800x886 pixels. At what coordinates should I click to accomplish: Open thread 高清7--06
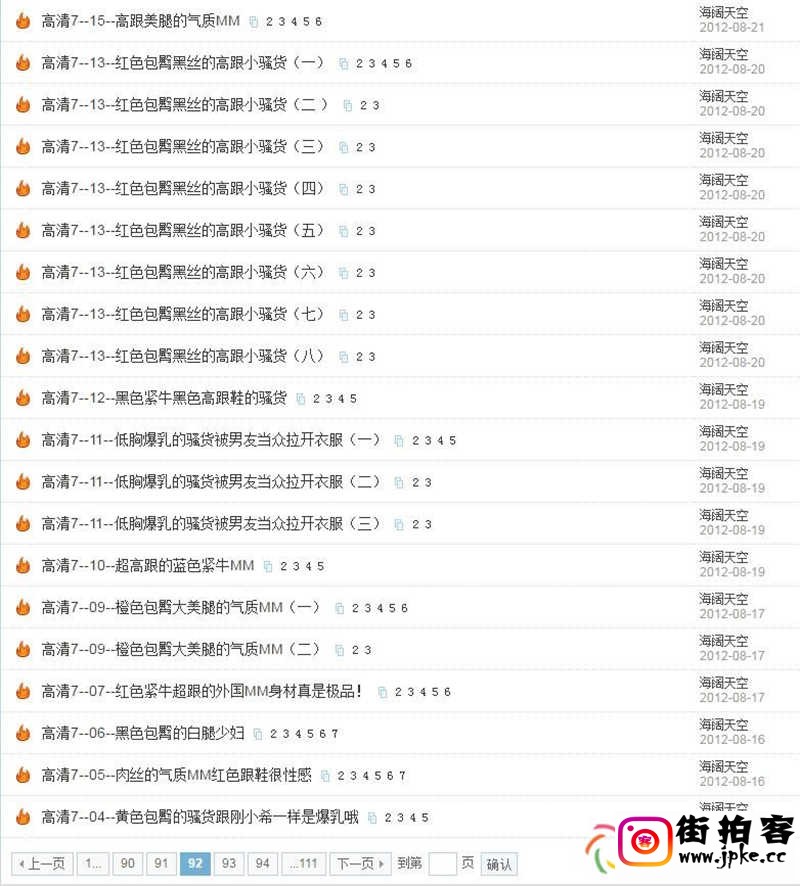pos(142,733)
